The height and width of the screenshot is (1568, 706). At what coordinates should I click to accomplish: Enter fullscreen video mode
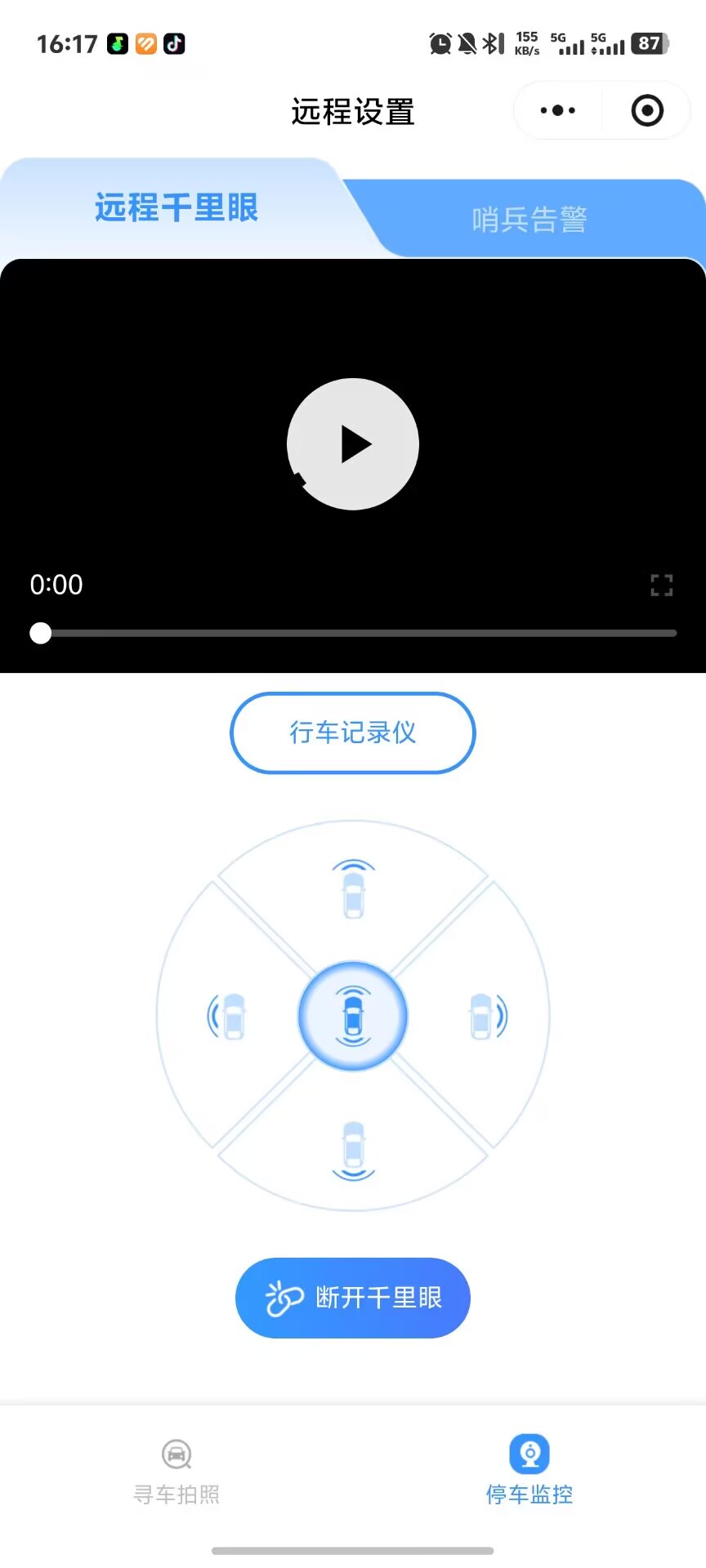point(661,585)
